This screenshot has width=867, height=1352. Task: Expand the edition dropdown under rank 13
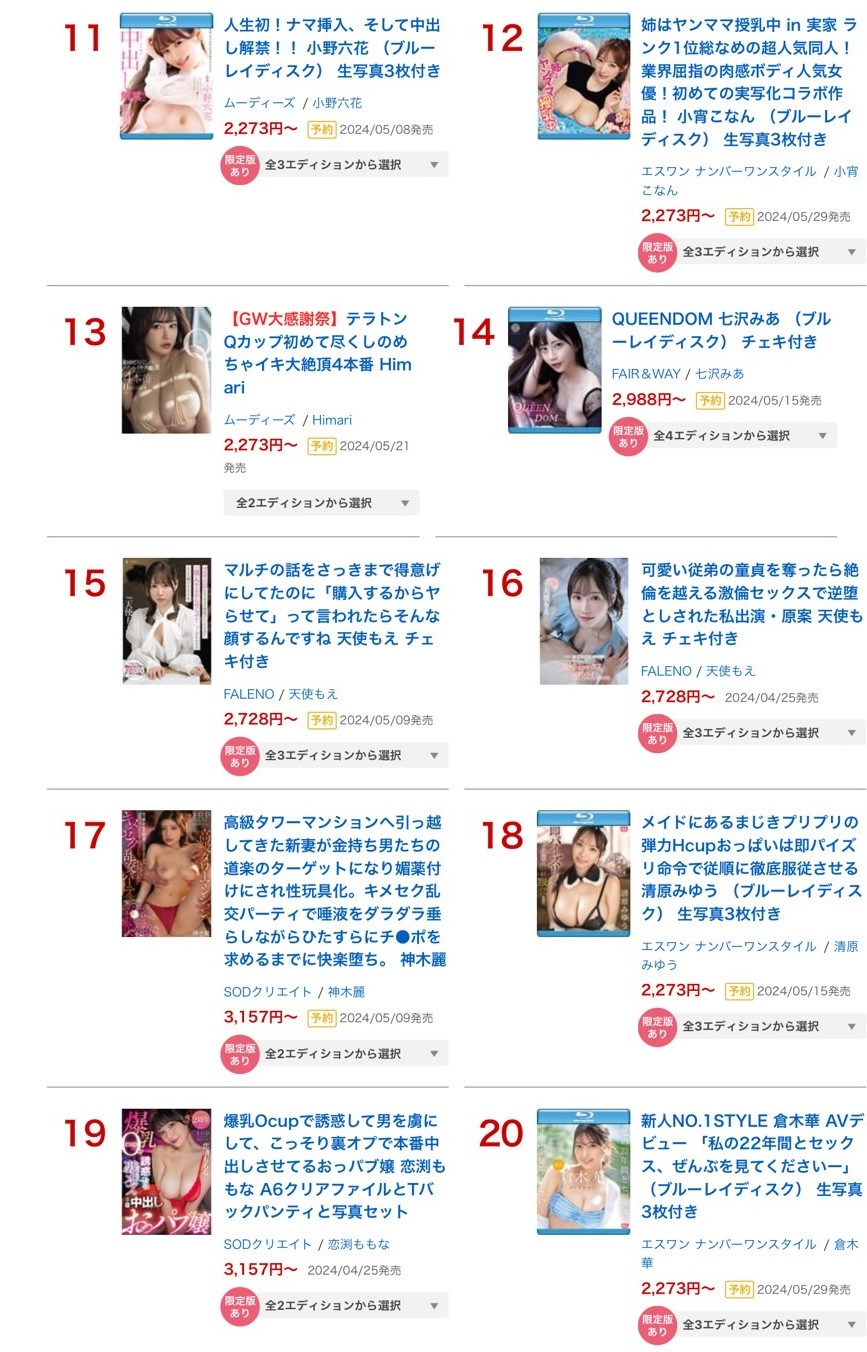click(x=321, y=503)
